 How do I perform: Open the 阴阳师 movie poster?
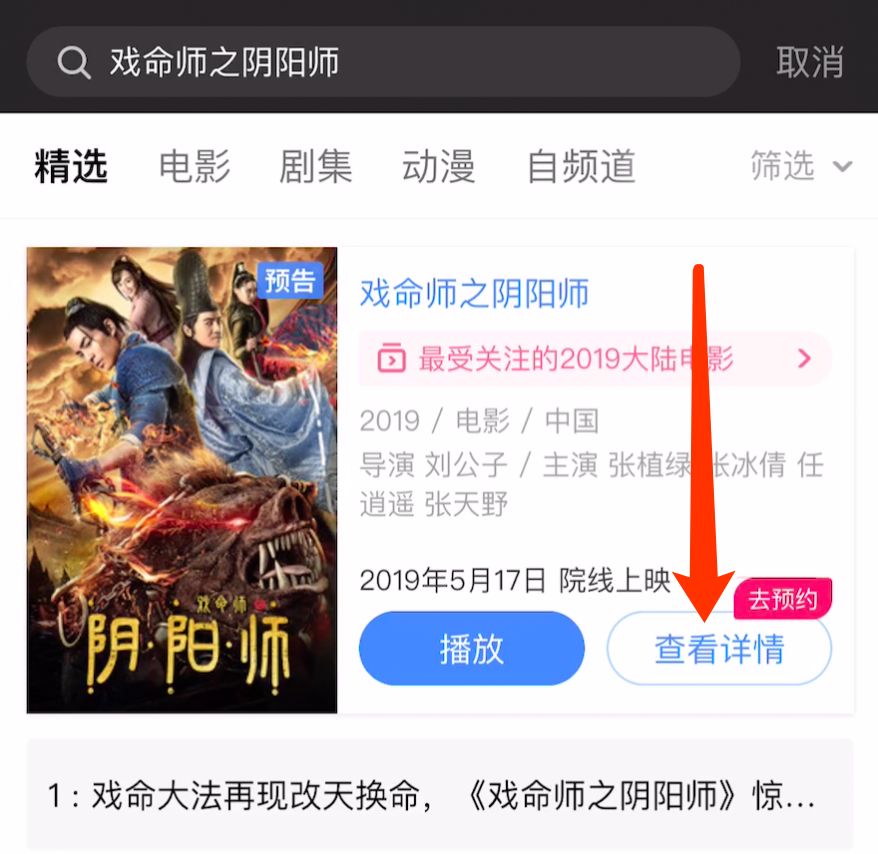point(182,480)
